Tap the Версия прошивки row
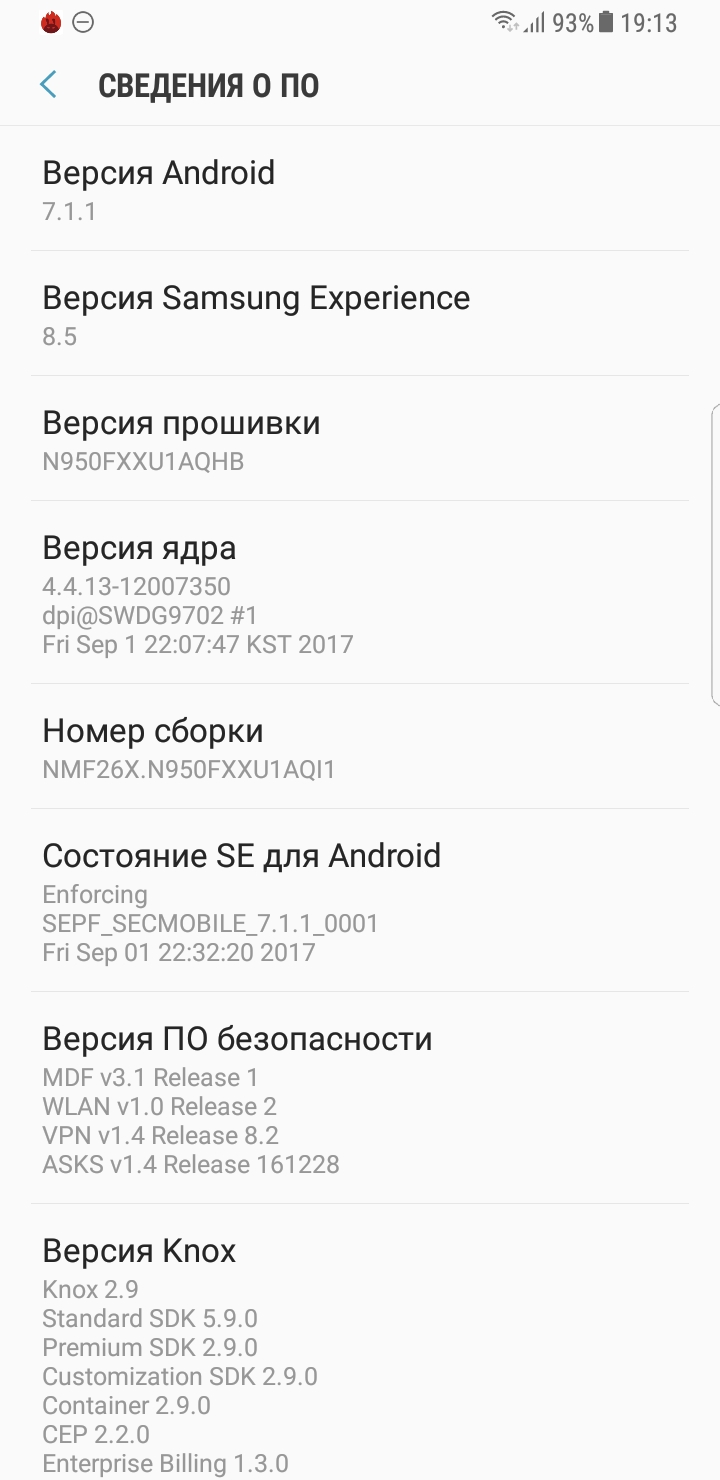720x1480 pixels. pyautogui.click(x=360, y=438)
